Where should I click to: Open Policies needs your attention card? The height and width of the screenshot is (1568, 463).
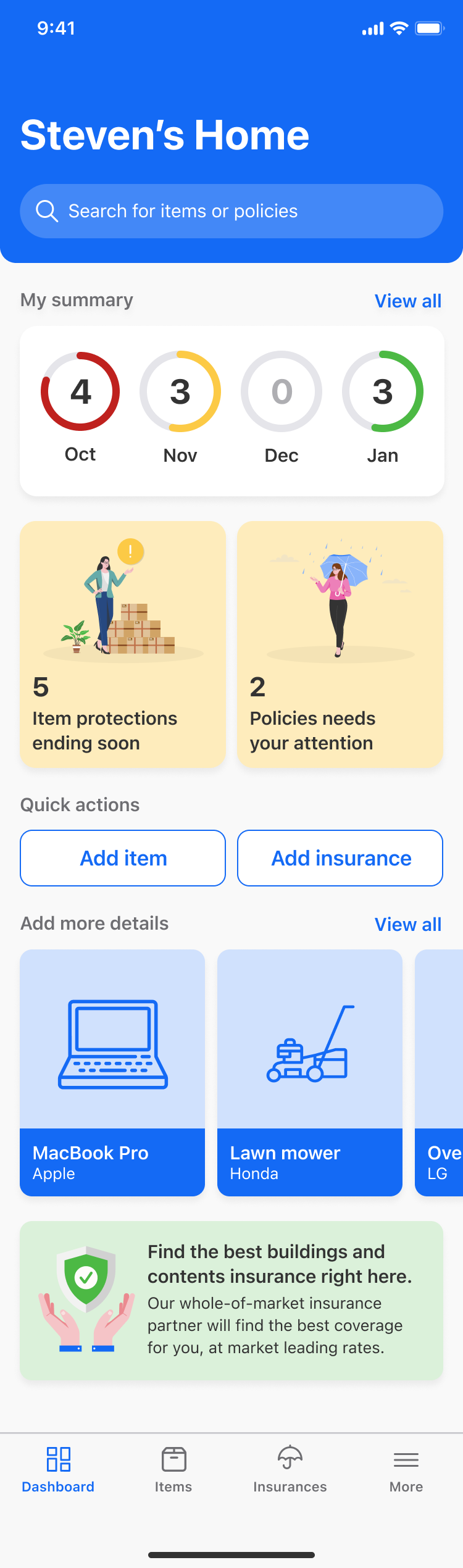(x=340, y=644)
